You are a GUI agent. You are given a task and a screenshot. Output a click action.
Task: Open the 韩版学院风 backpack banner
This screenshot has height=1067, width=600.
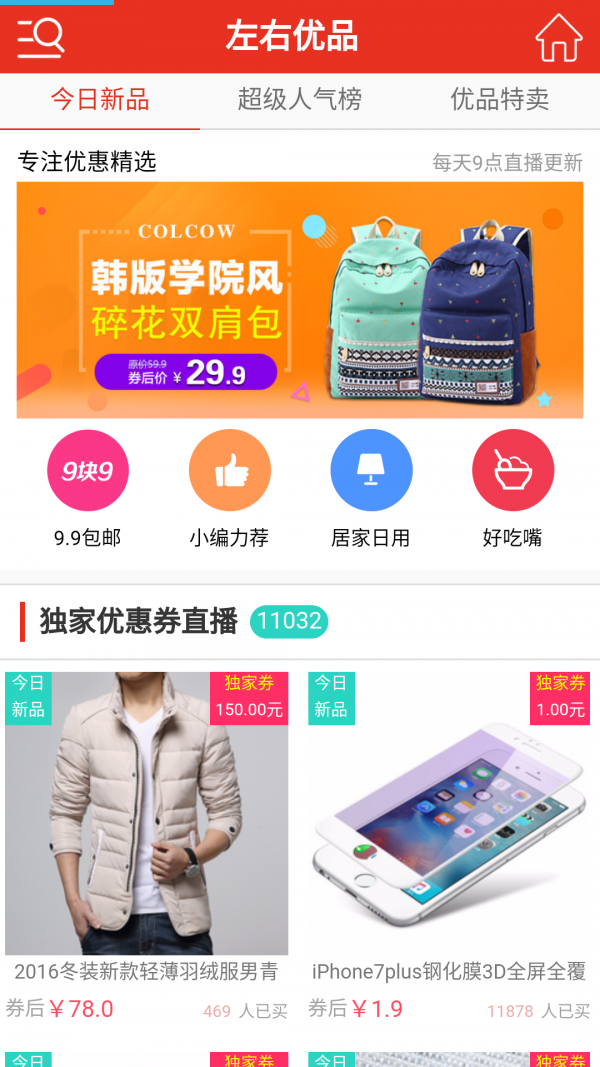coord(300,300)
